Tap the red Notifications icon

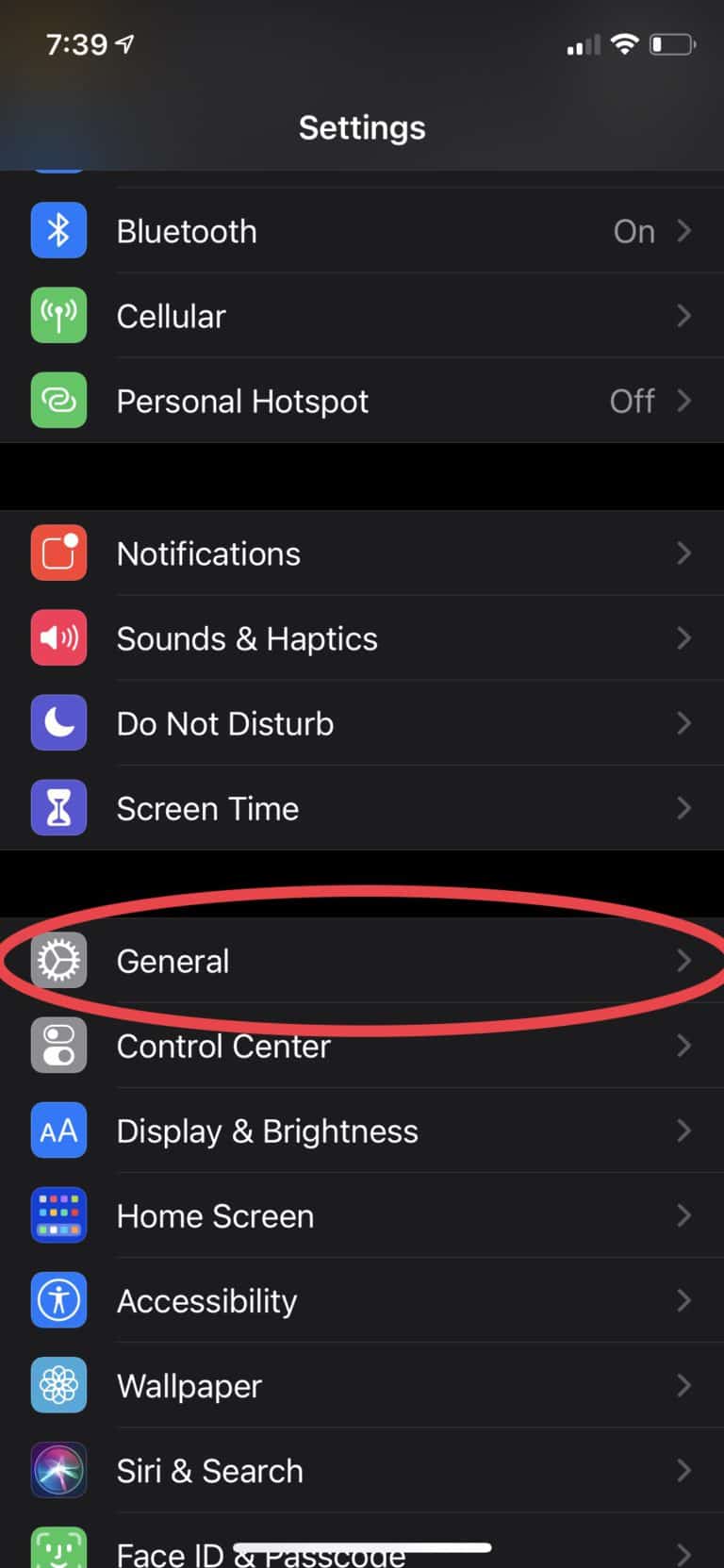coord(58,553)
